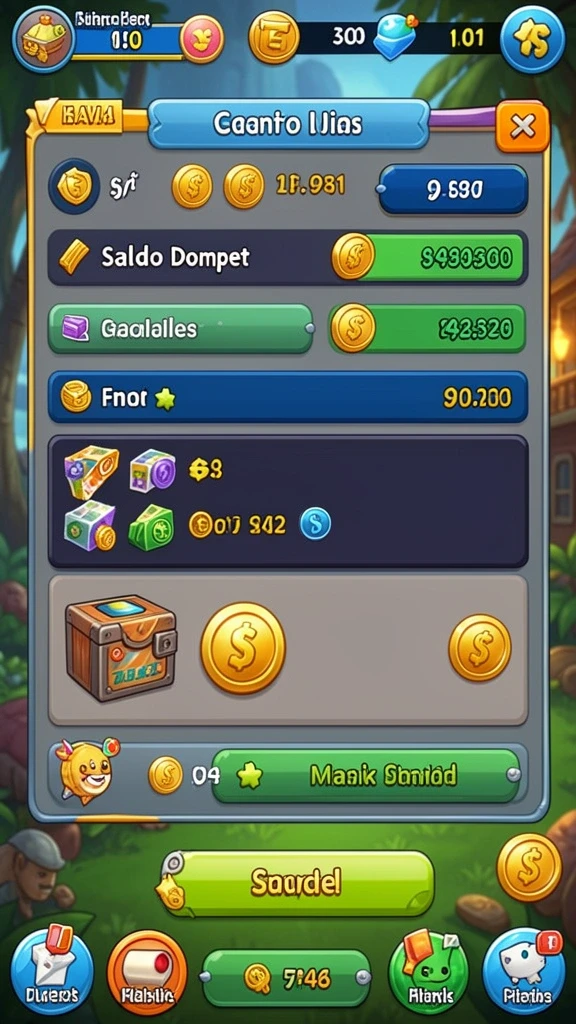Tap the floating gold coin beside Saardel
This screenshot has height=1024, width=576.
pos(529,867)
